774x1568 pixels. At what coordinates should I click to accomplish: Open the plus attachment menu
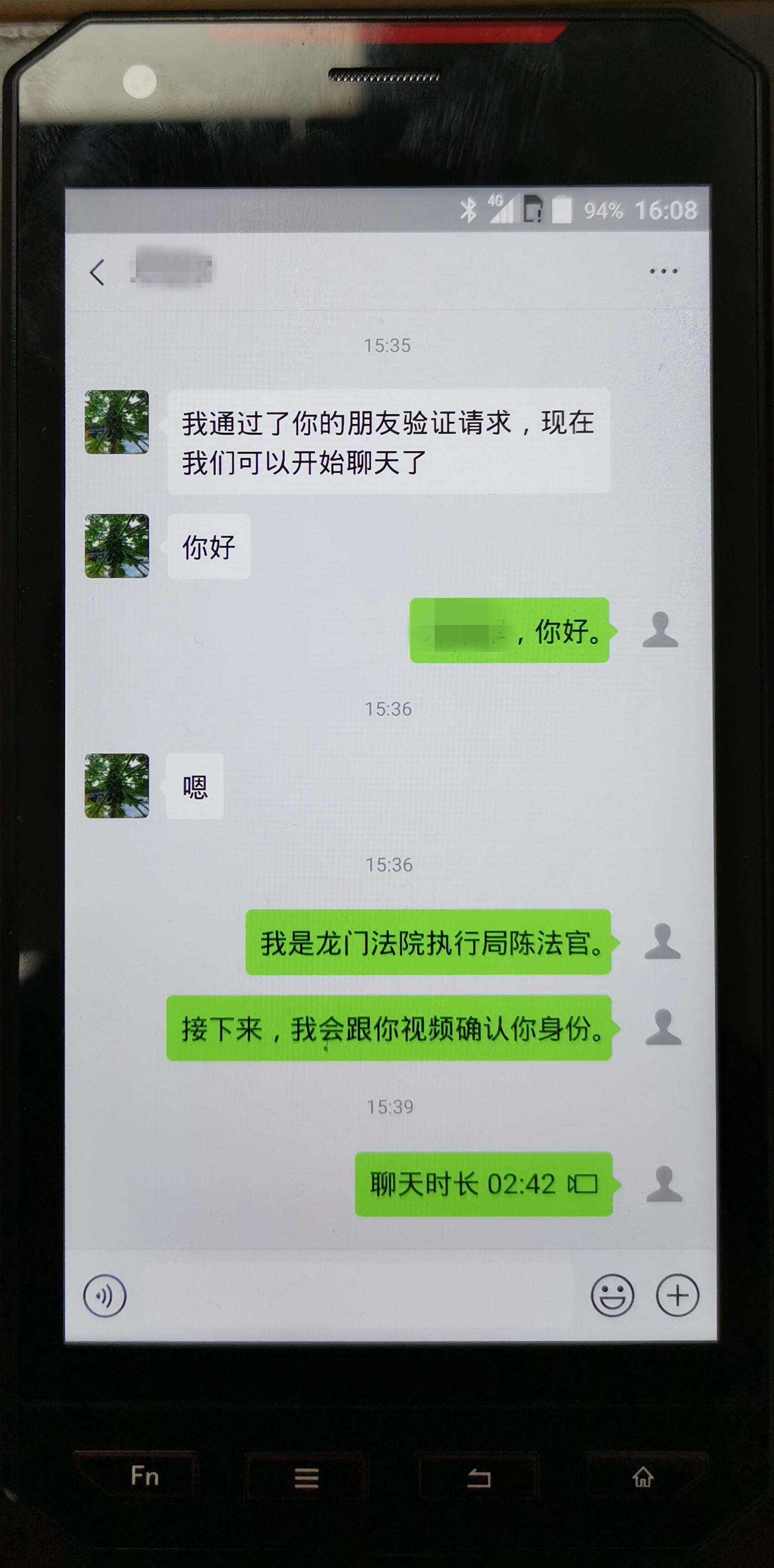pyautogui.click(x=677, y=1295)
